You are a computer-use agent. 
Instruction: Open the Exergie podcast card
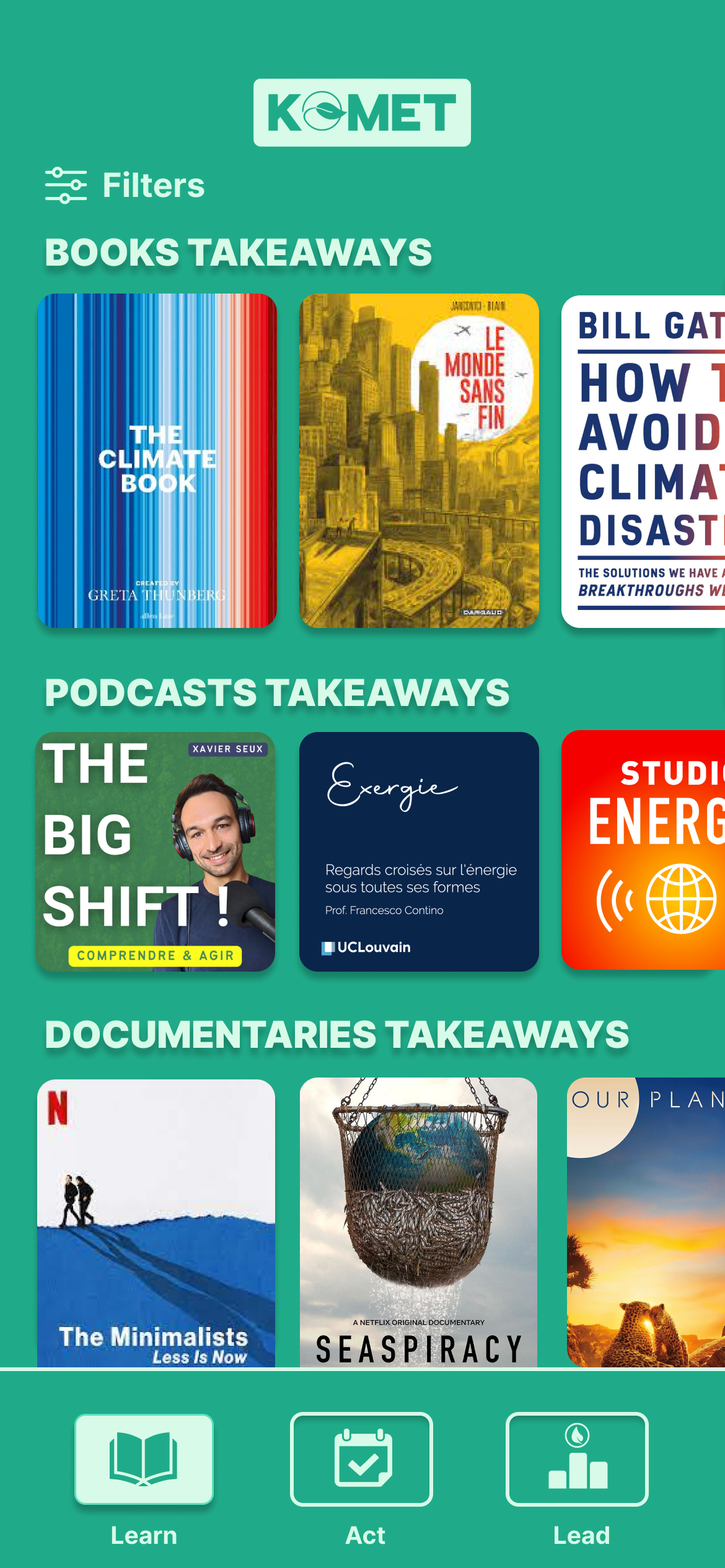pyautogui.click(x=419, y=852)
